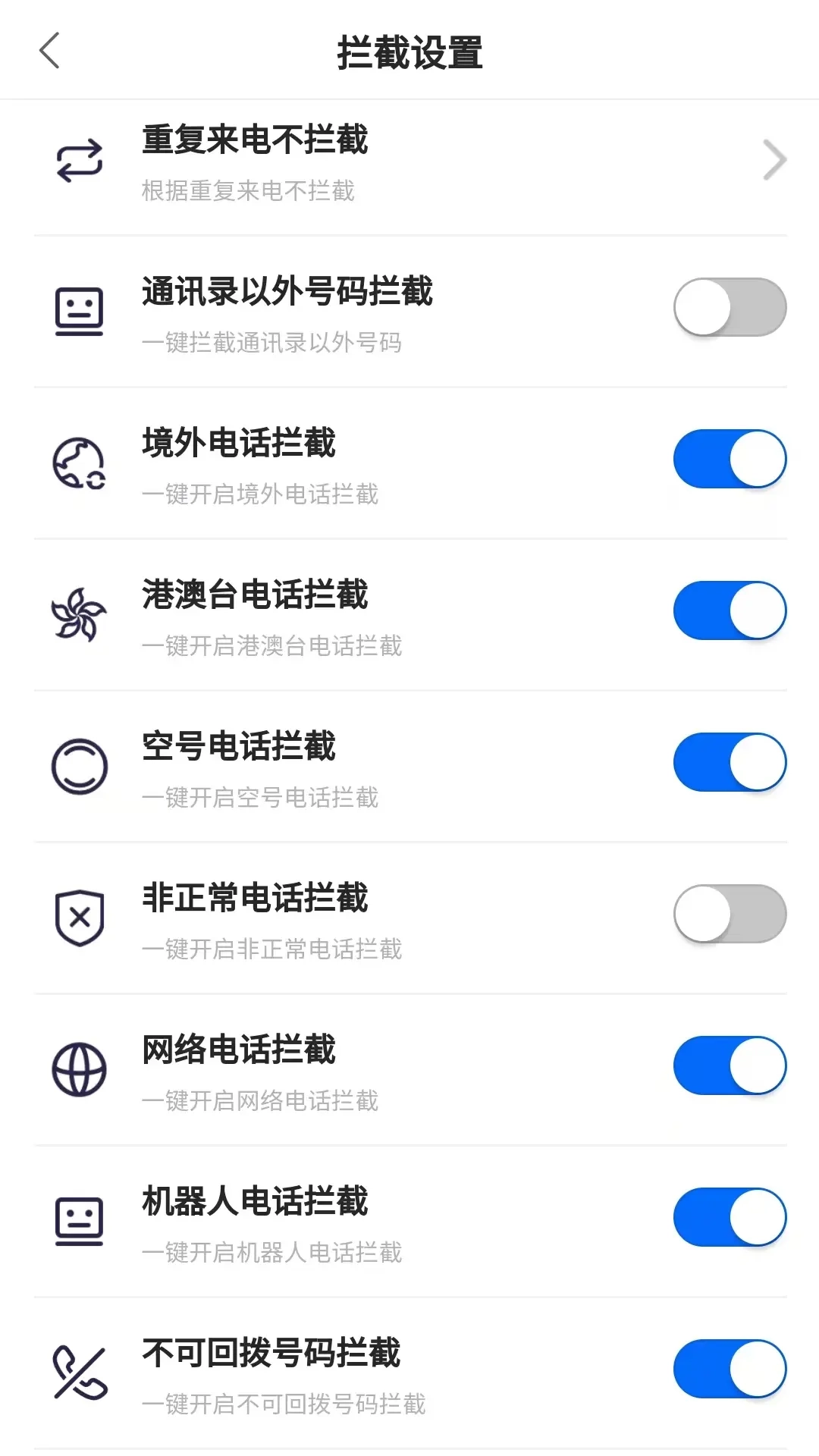The height and width of the screenshot is (1456, 819).
Task: Click the robot icon for 机器人电话拦截
Action: click(79, 1222)
